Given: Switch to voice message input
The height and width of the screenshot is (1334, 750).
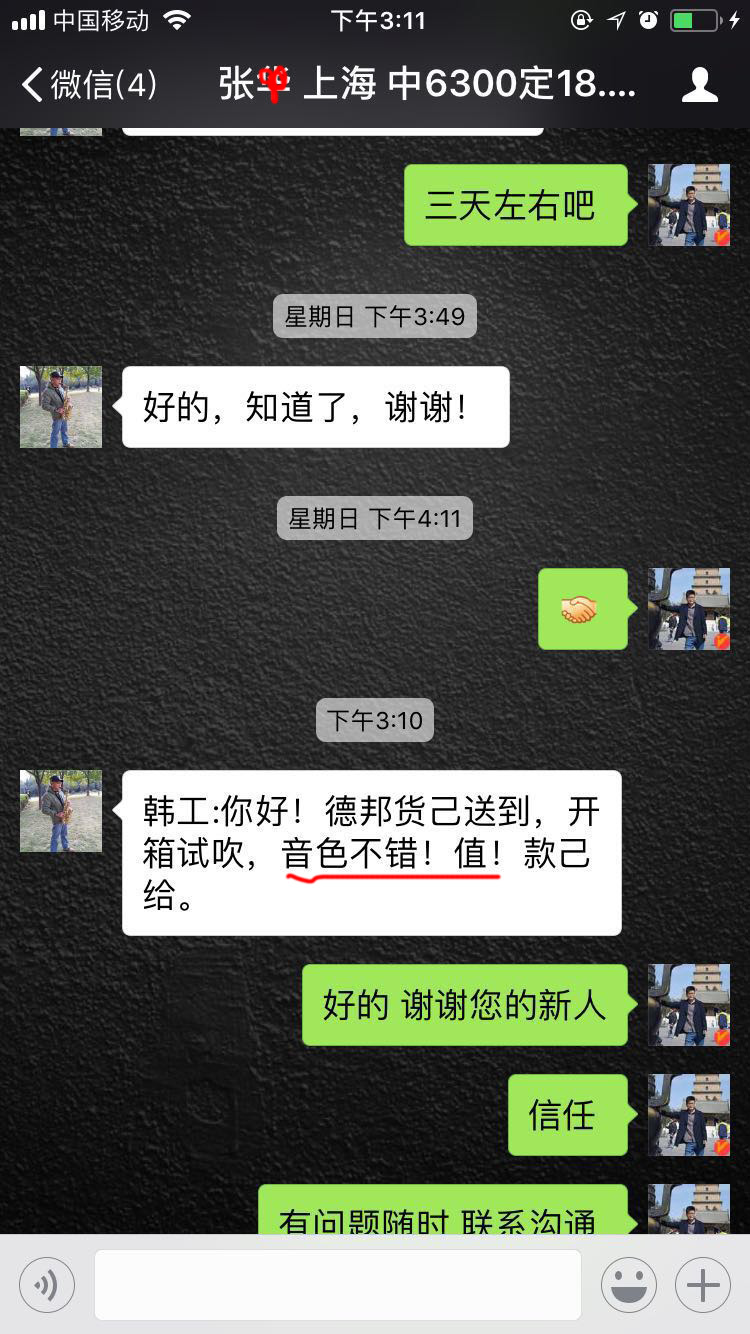Looking at the screenshot, I should coord(47,1285).
